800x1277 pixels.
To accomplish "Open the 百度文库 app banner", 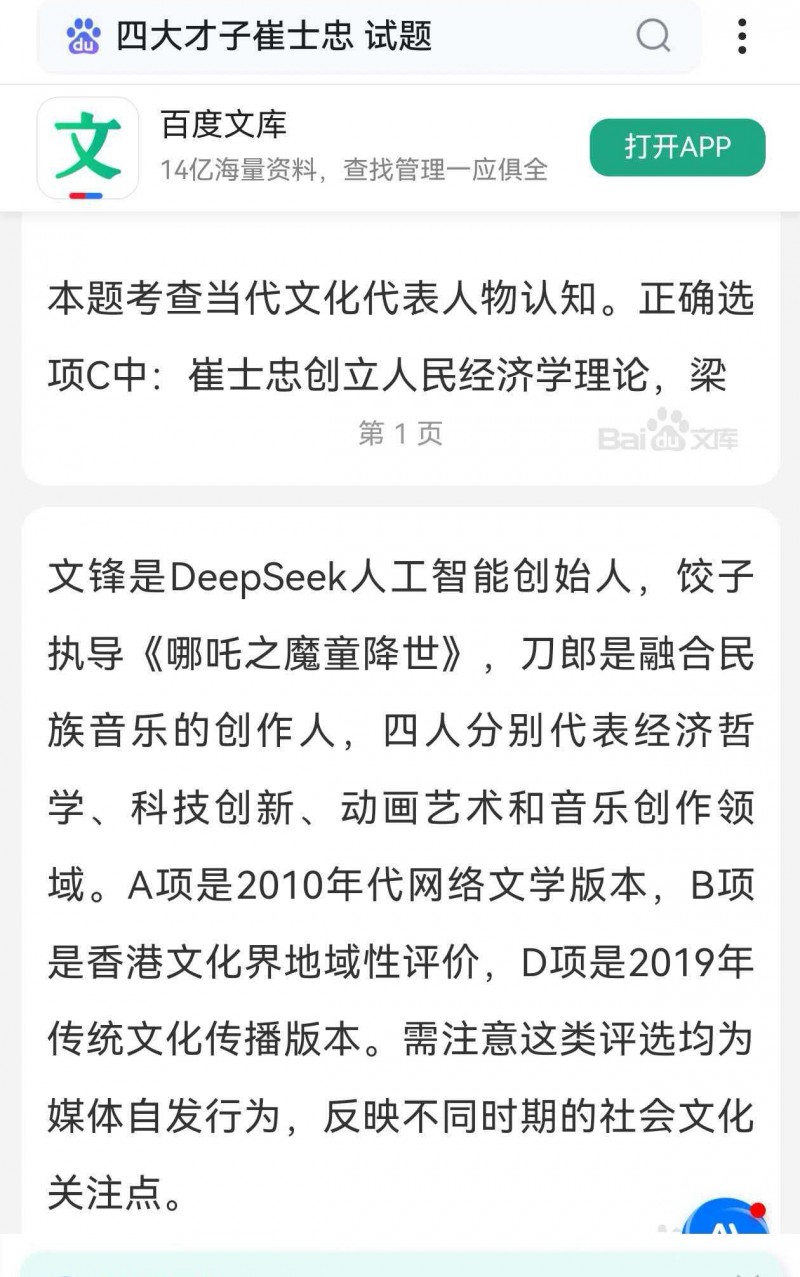I will [300, 148].
